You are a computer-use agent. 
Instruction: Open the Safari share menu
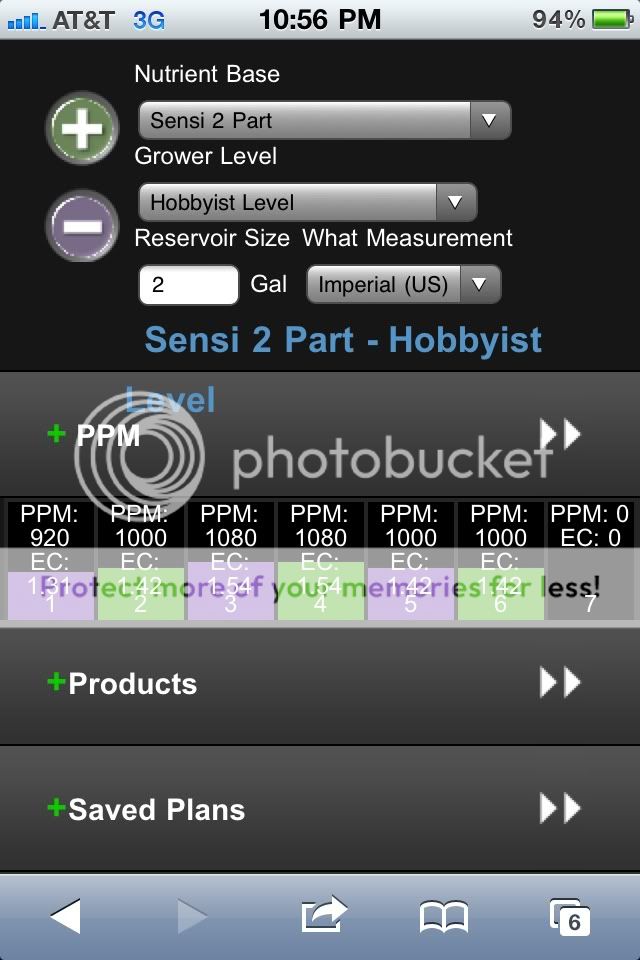[x=323, y=915]
